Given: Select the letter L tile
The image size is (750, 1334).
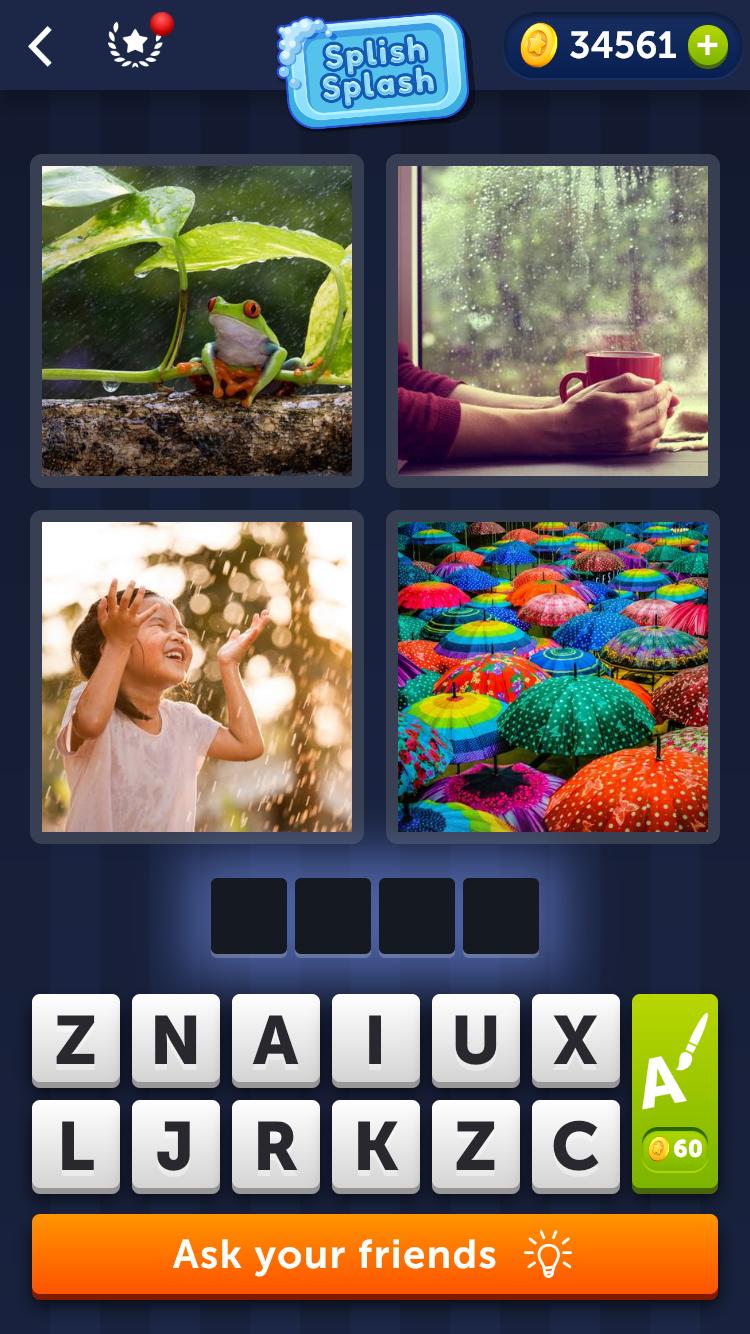Looking at the screenshot, I should (75, 1146).
